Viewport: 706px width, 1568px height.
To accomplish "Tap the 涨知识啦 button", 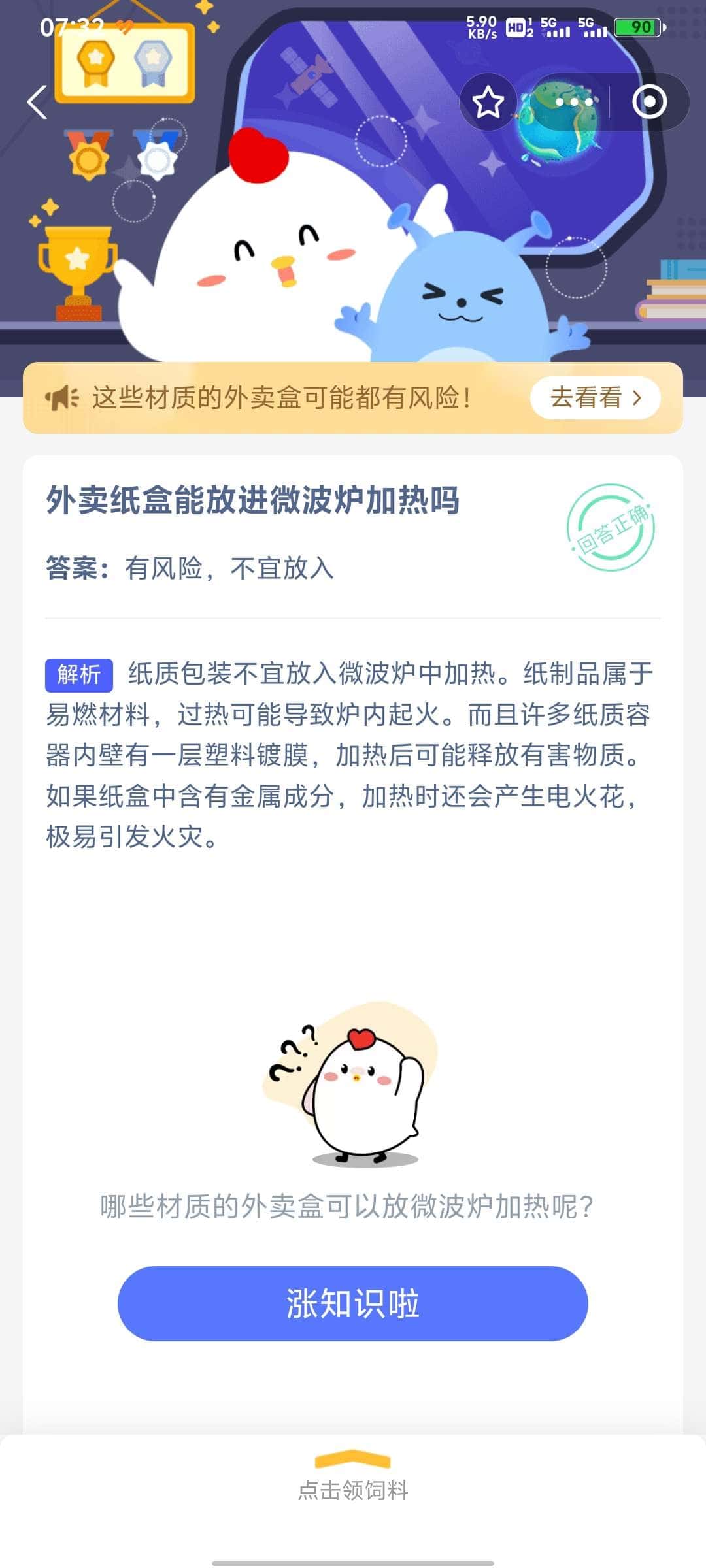I will [352, 1304].
